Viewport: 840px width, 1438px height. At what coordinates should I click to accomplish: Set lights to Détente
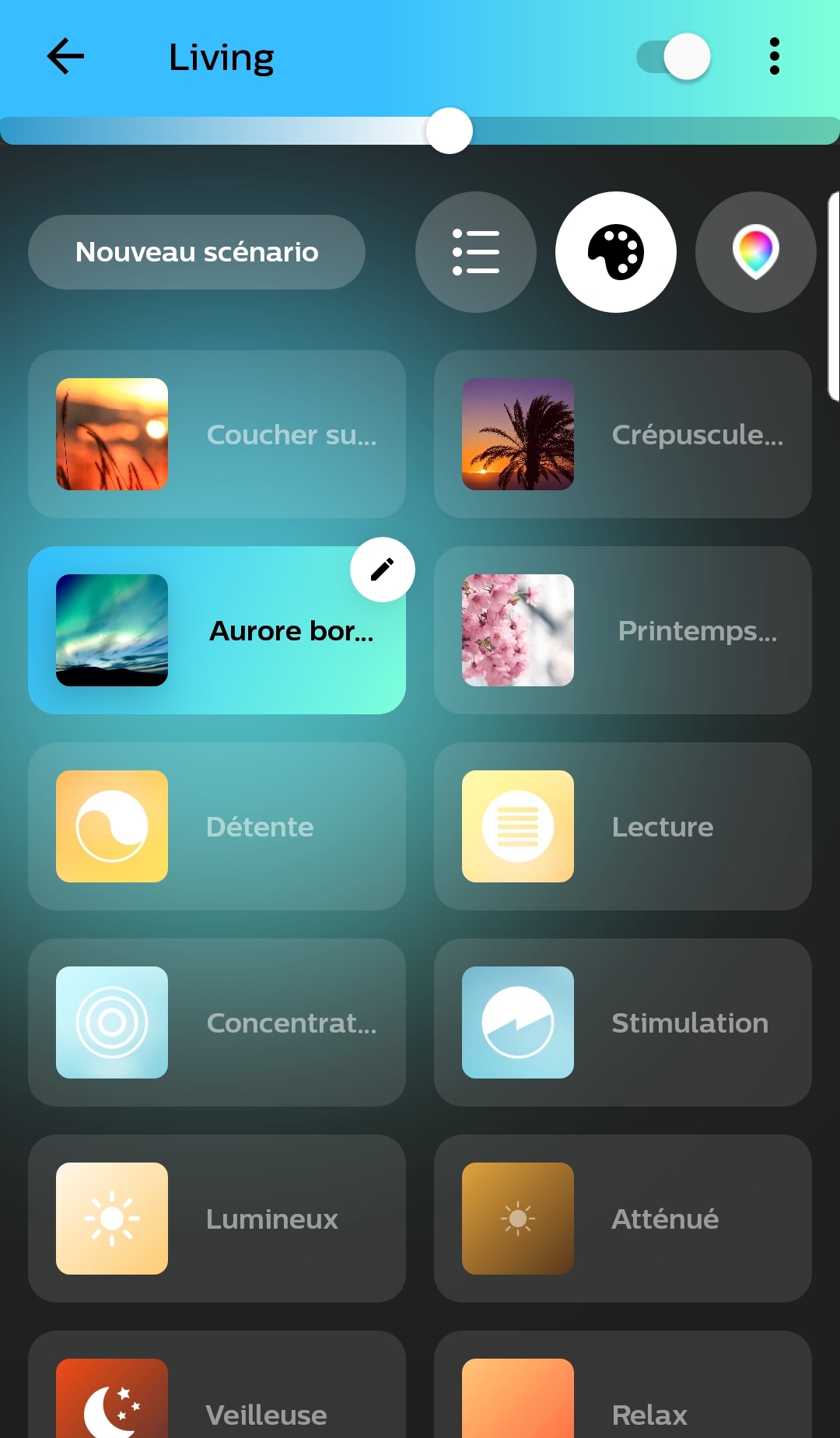(217, 826)
